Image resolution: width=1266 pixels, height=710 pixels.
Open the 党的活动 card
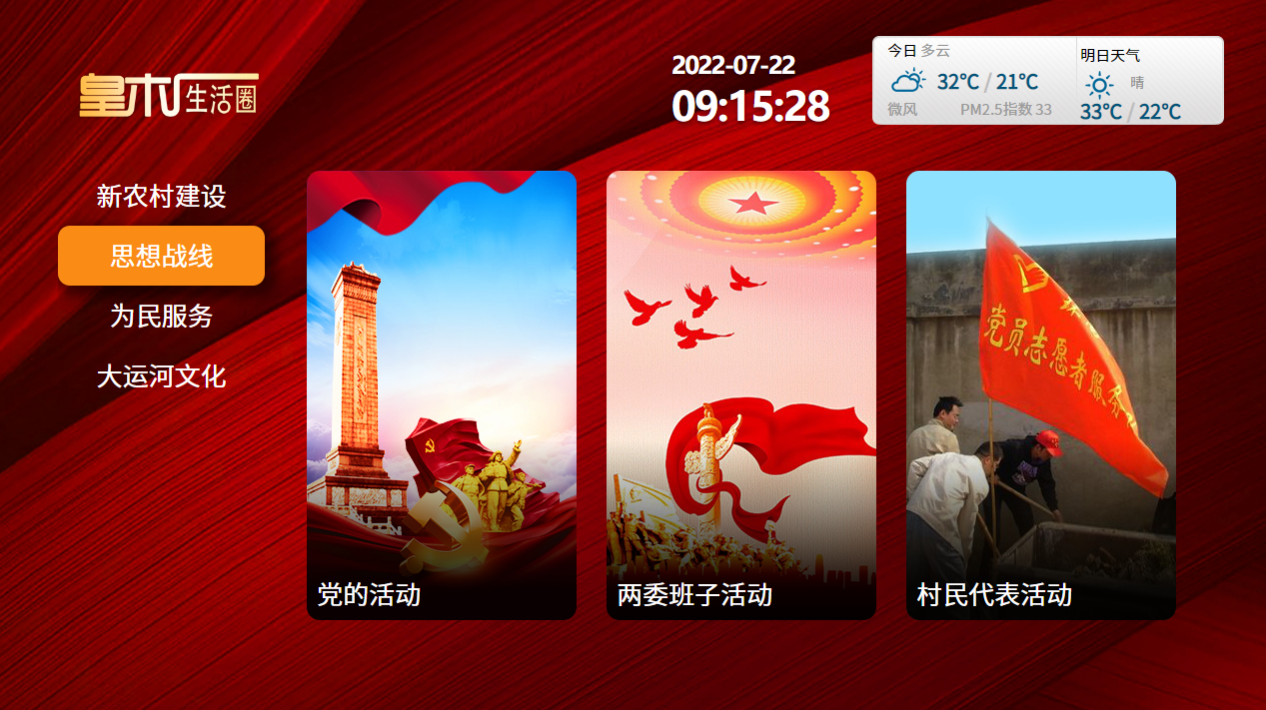coord(441,395)
